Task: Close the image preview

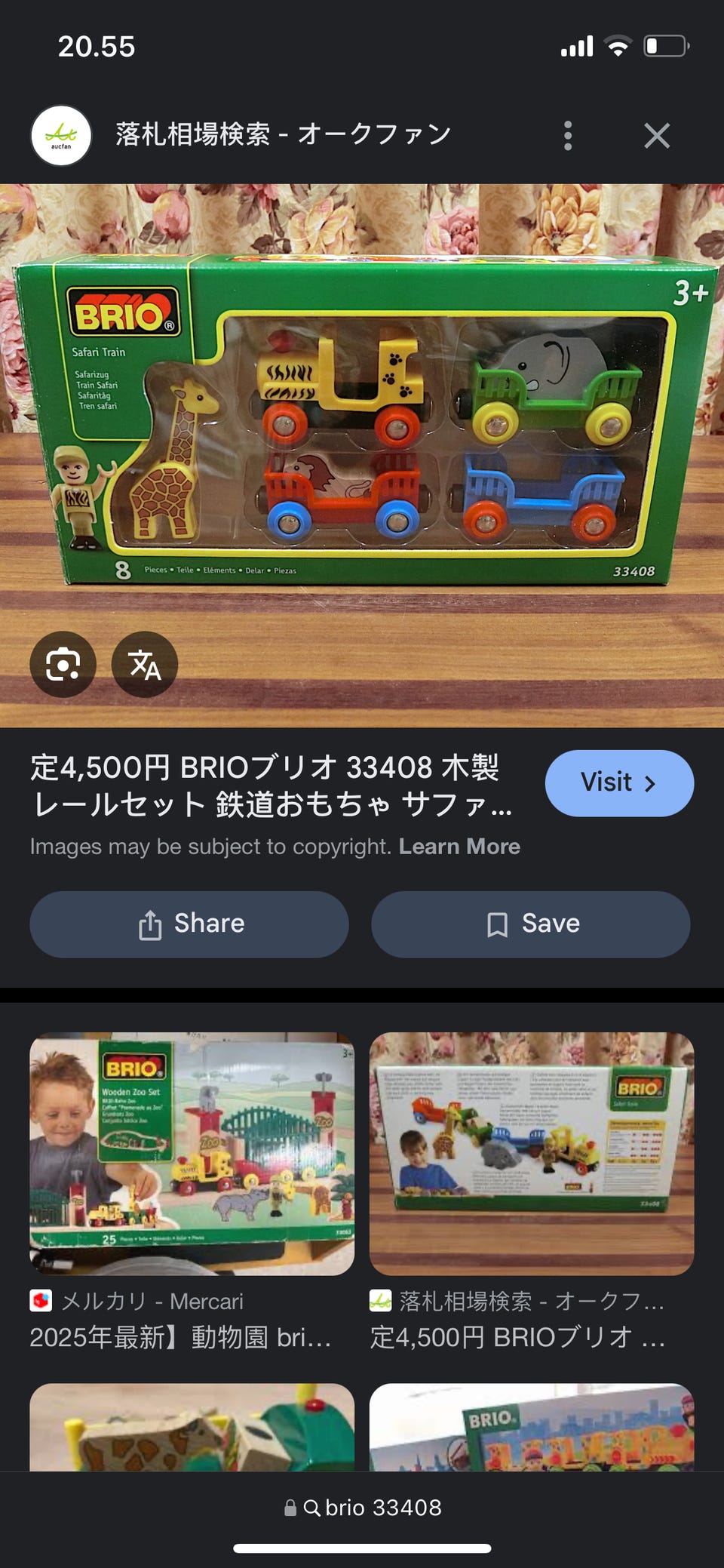Action: pos(656,136)
